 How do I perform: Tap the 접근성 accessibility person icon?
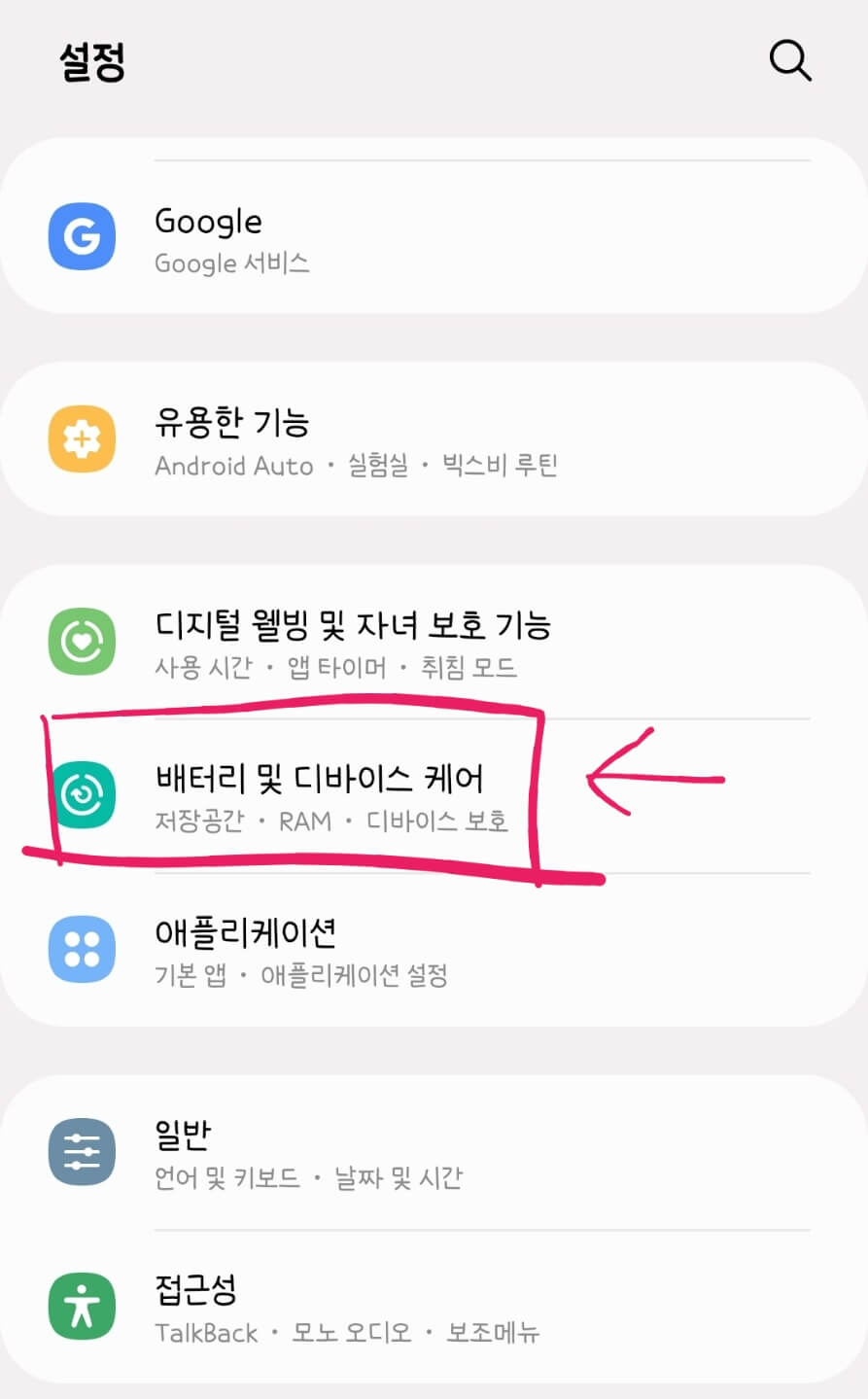pos(82,1307)
